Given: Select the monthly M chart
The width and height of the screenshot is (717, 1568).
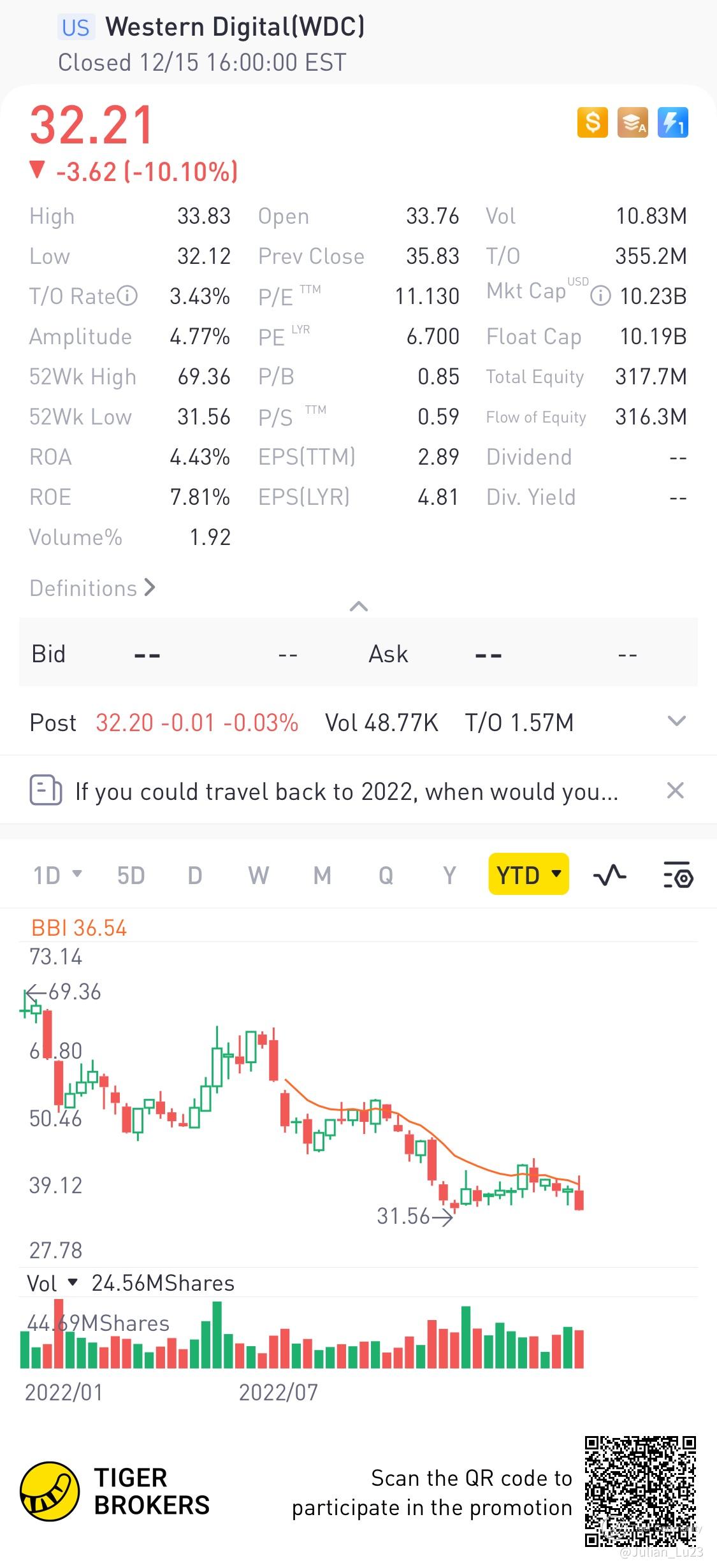Looking at the screenshot, I should (322, 875).
